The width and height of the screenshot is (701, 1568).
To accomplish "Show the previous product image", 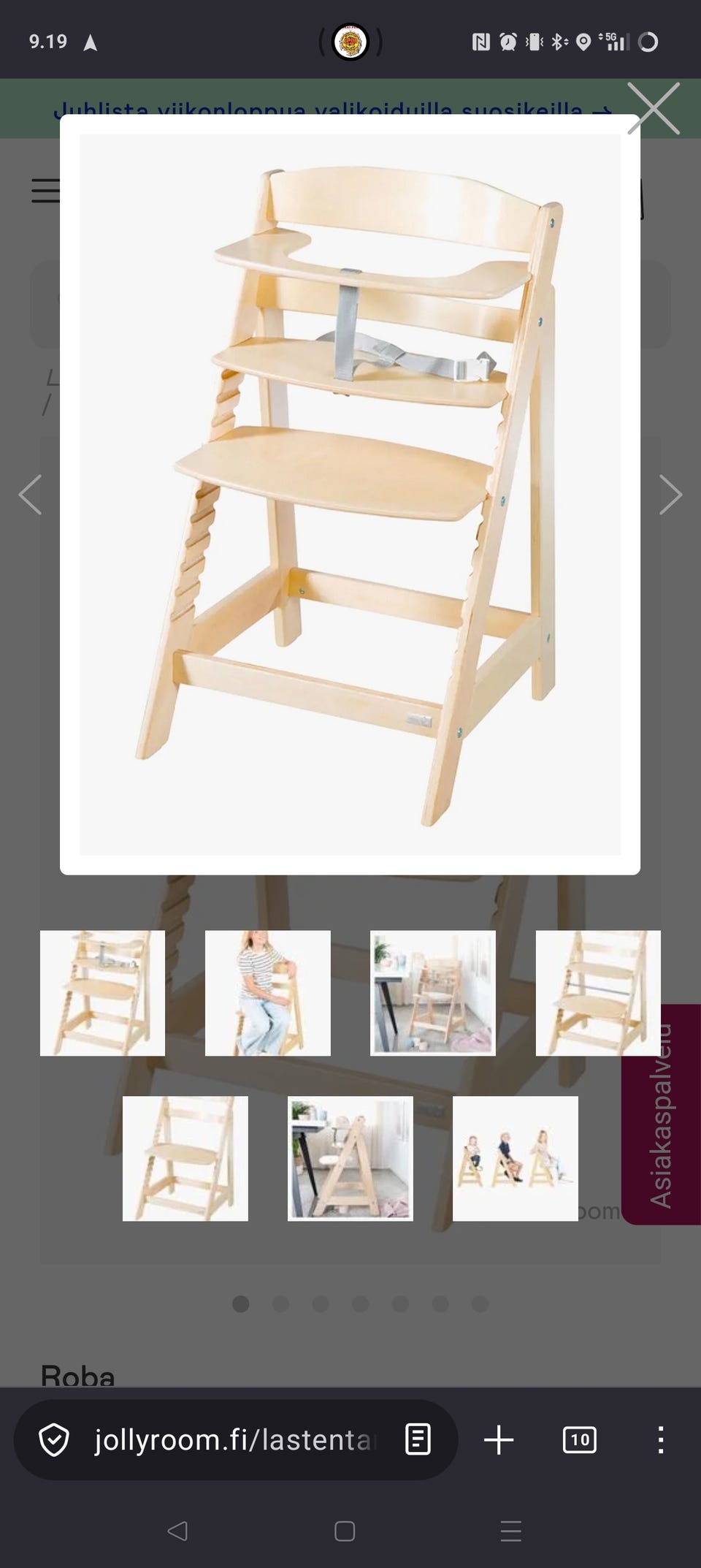I will point(30,495).
